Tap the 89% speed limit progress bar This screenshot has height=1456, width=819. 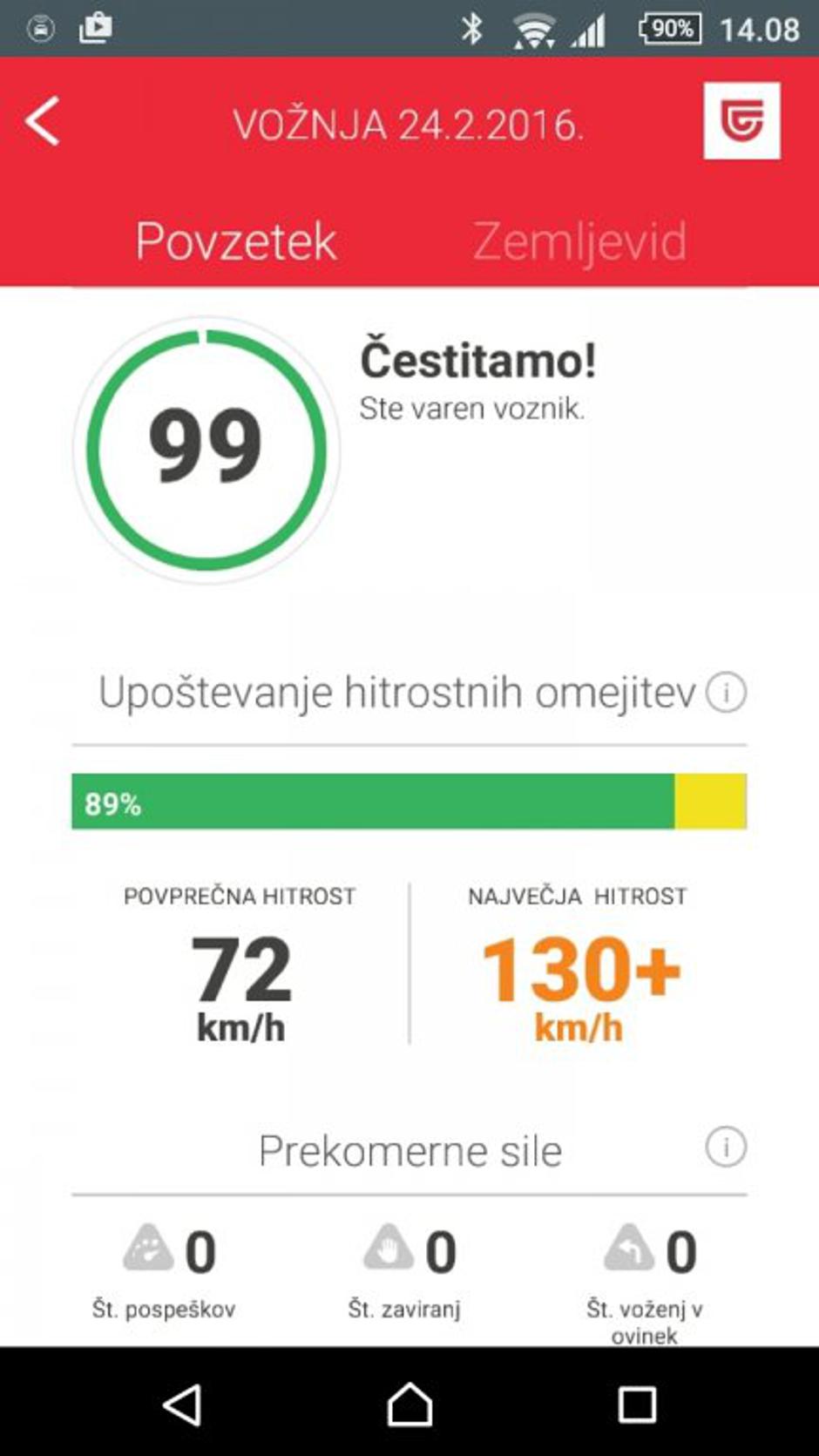pyautogui.click(x=409, y=801)
